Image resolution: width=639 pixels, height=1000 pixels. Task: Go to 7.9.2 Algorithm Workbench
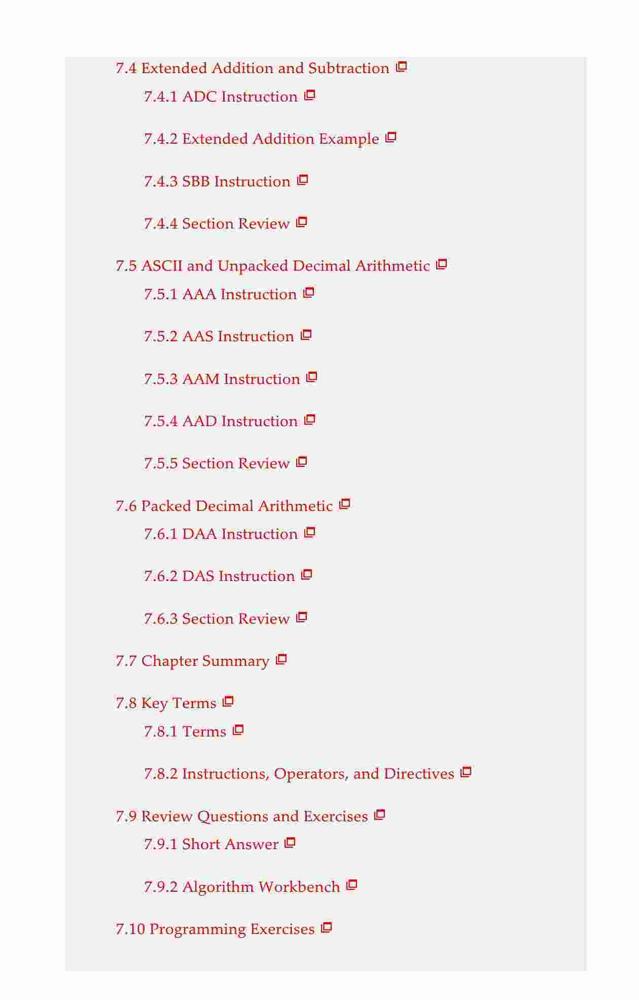(x=242, y=887)
